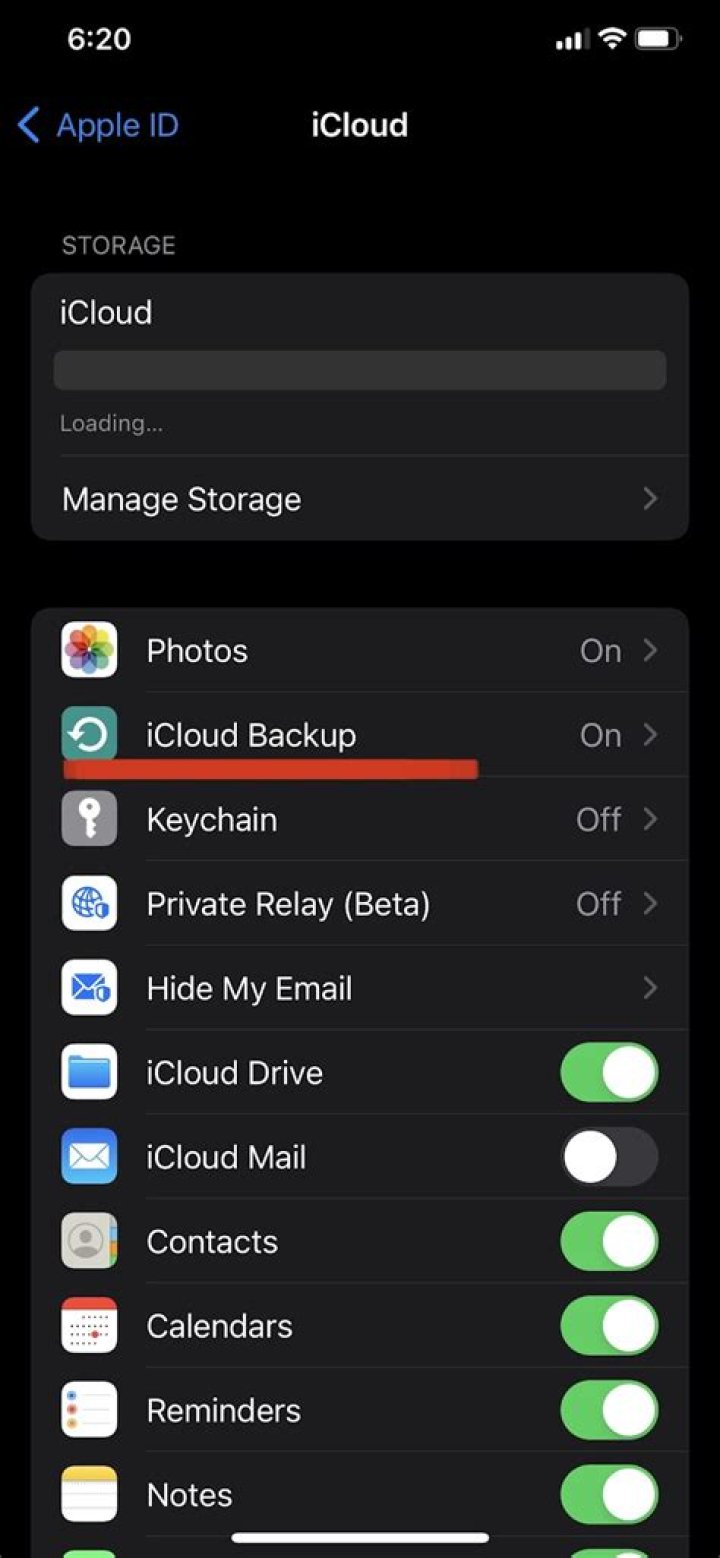Disable iCloud Drive syncing

pos(609,1072)
